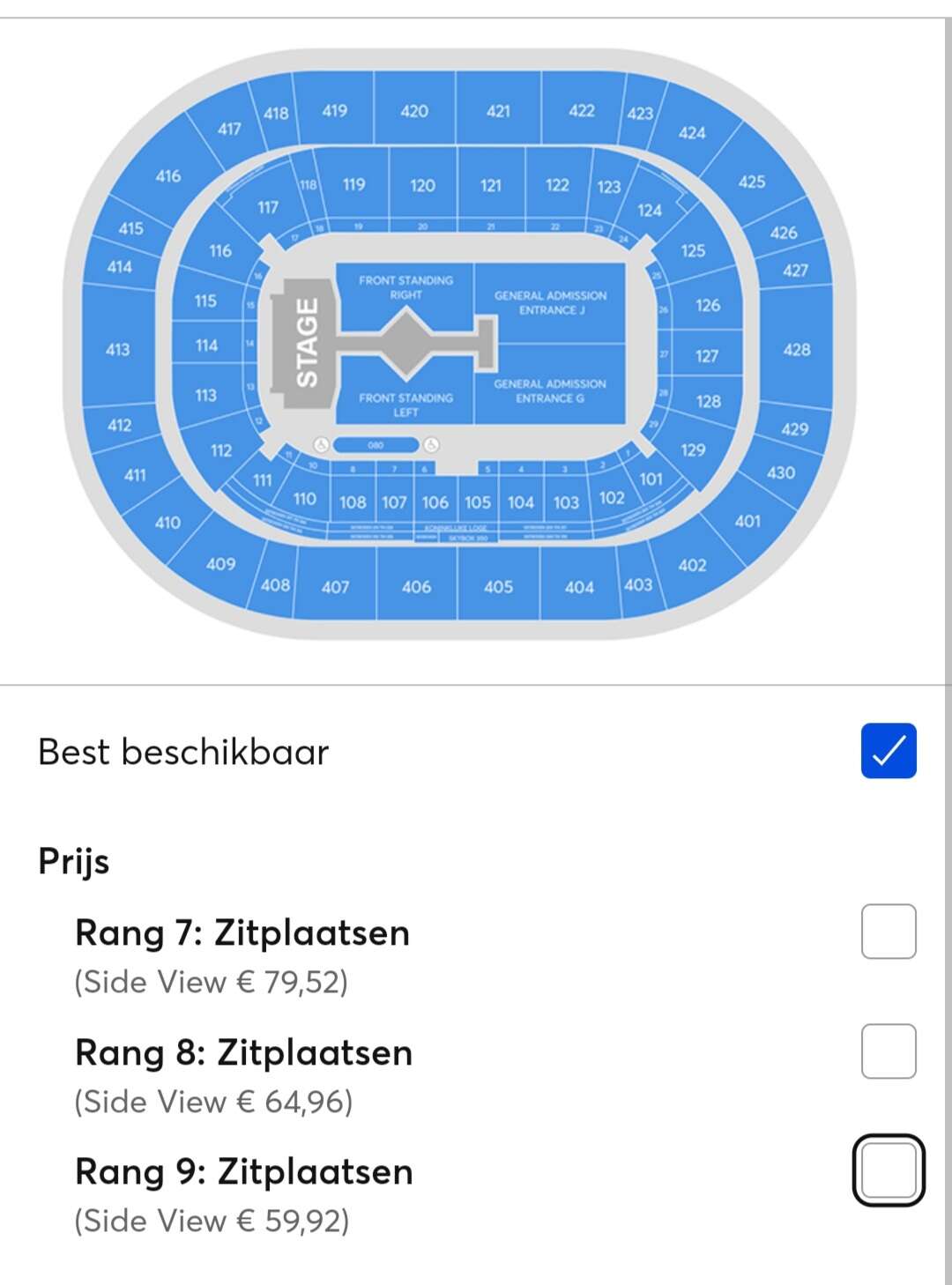952x1285 pixels.
Task: Choose section 114 near the stage
Action: pyautogui.click(x=207, y=345)
